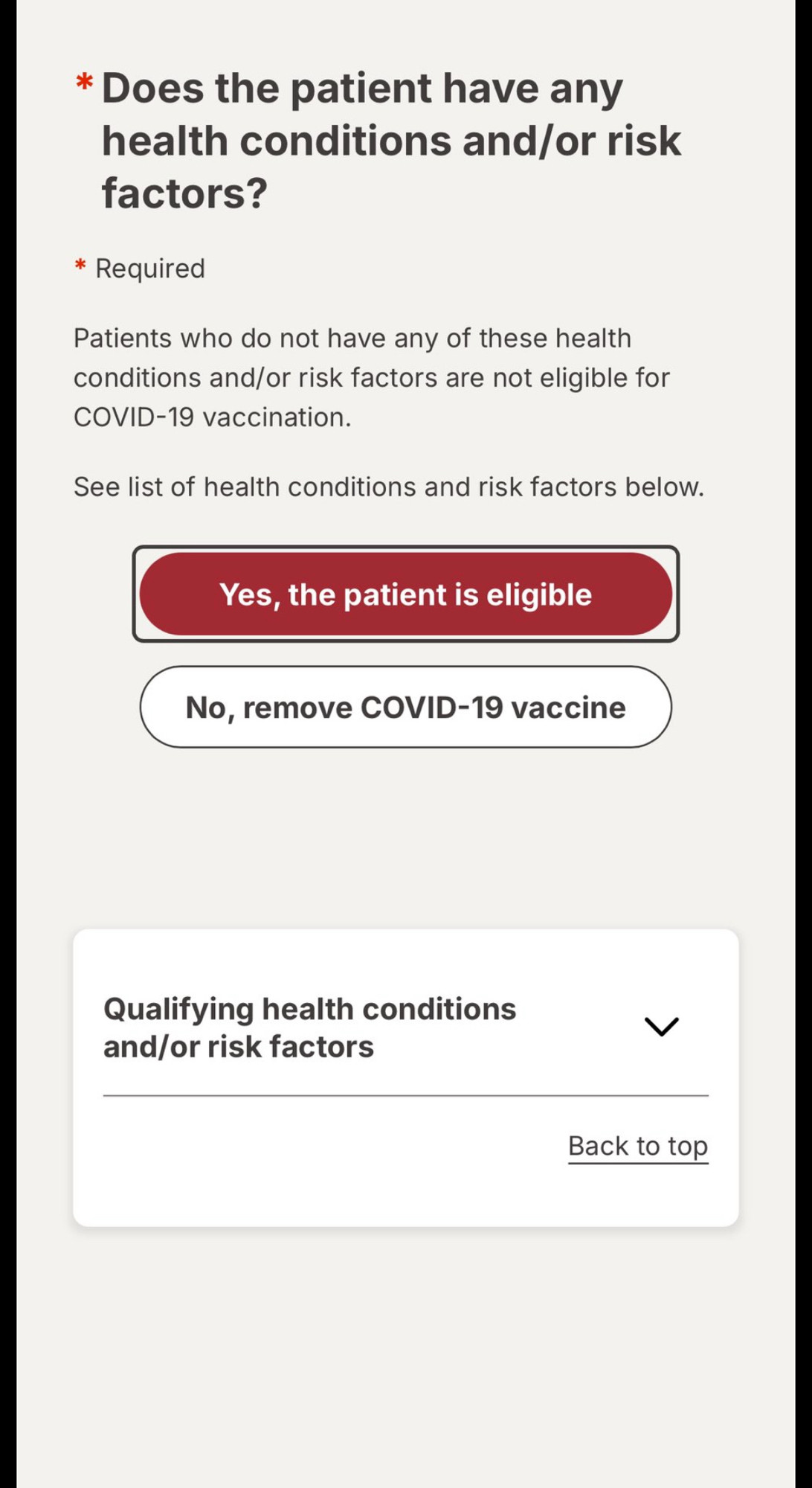The width and height of the screenshot is (812, 1488).
Task: Confirm 'Yes, the patient is eligible'
Action: (x=405, y=594)
